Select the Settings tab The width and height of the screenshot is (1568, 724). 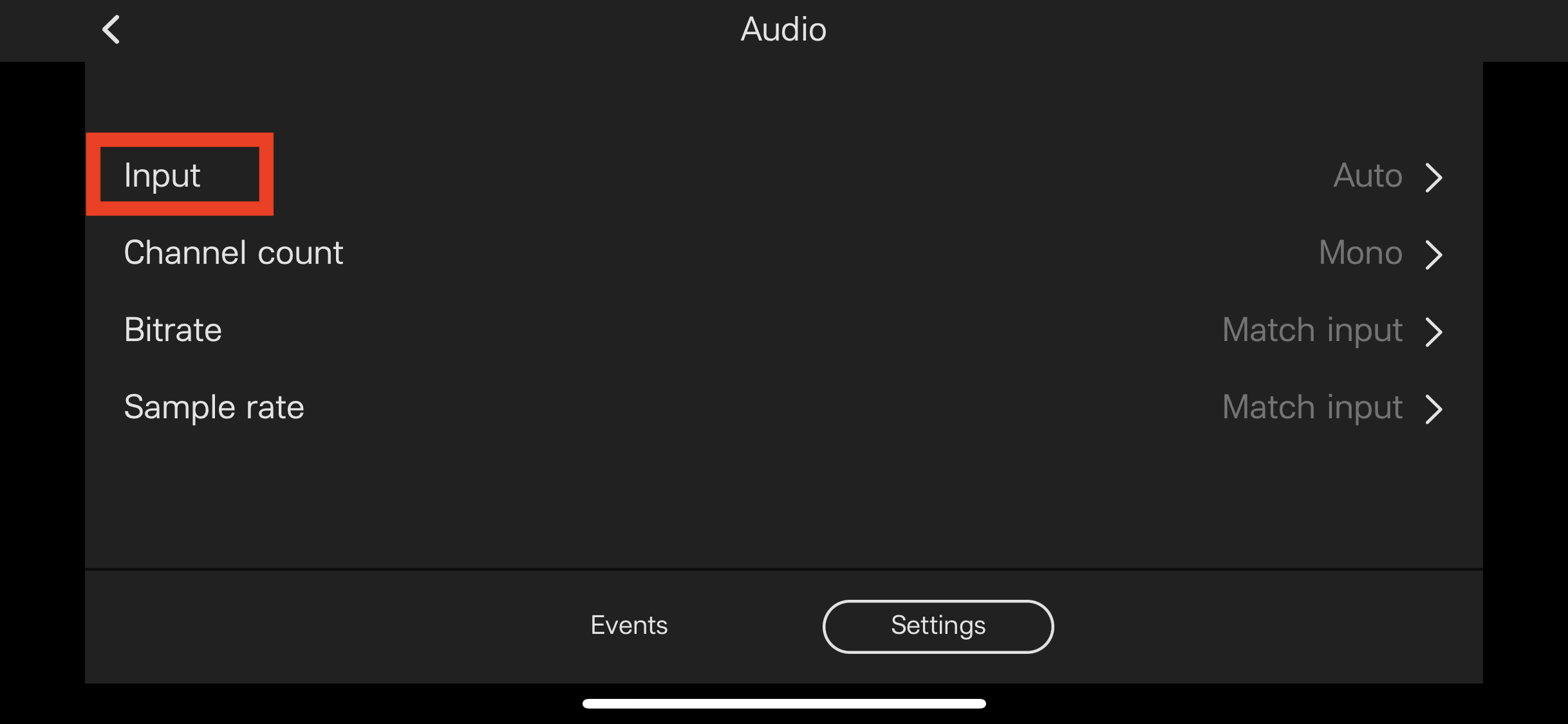937,626
